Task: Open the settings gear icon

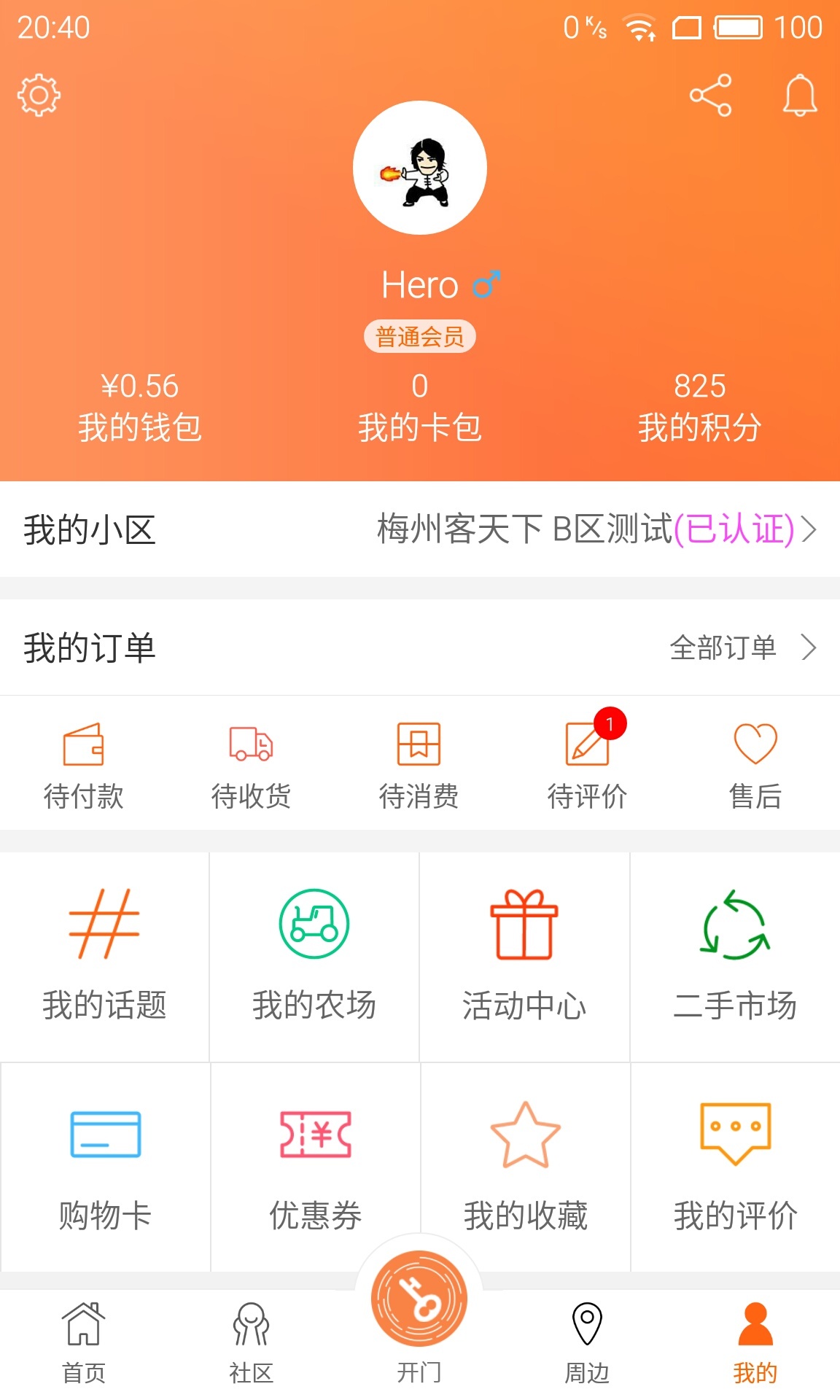Action: click(39, 95)
